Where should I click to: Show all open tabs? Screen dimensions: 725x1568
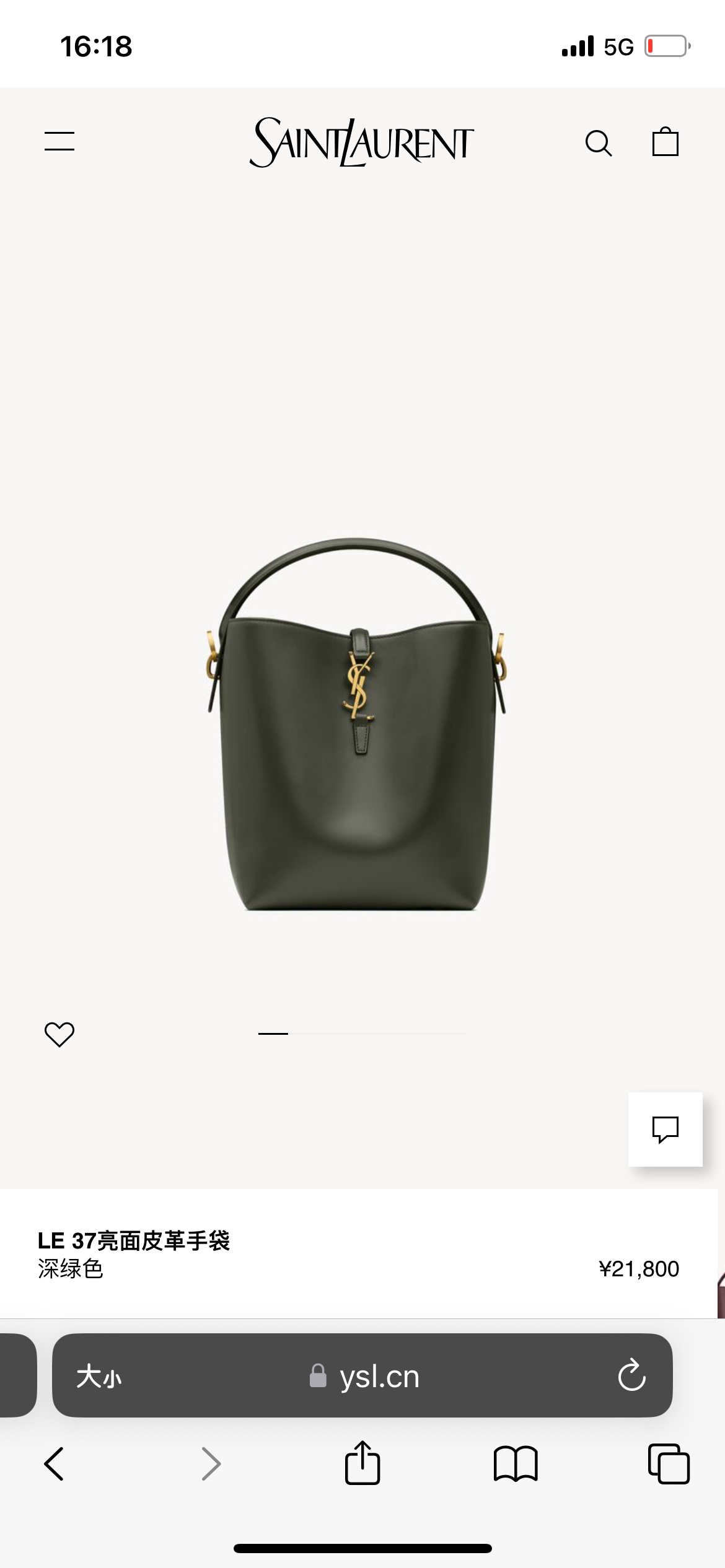tap(669, 1464)
